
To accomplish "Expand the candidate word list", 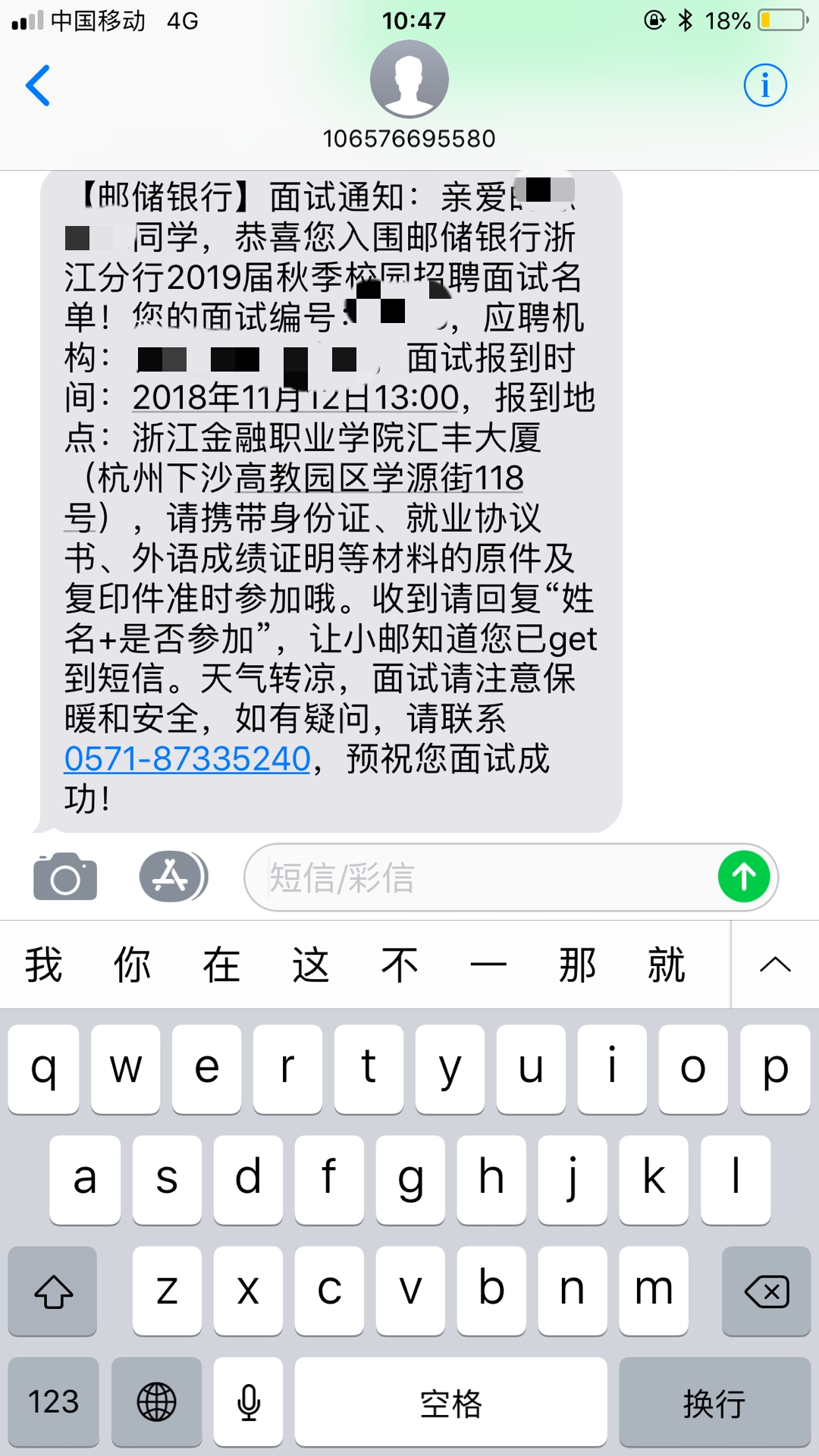I will click(x=774, y=965).
